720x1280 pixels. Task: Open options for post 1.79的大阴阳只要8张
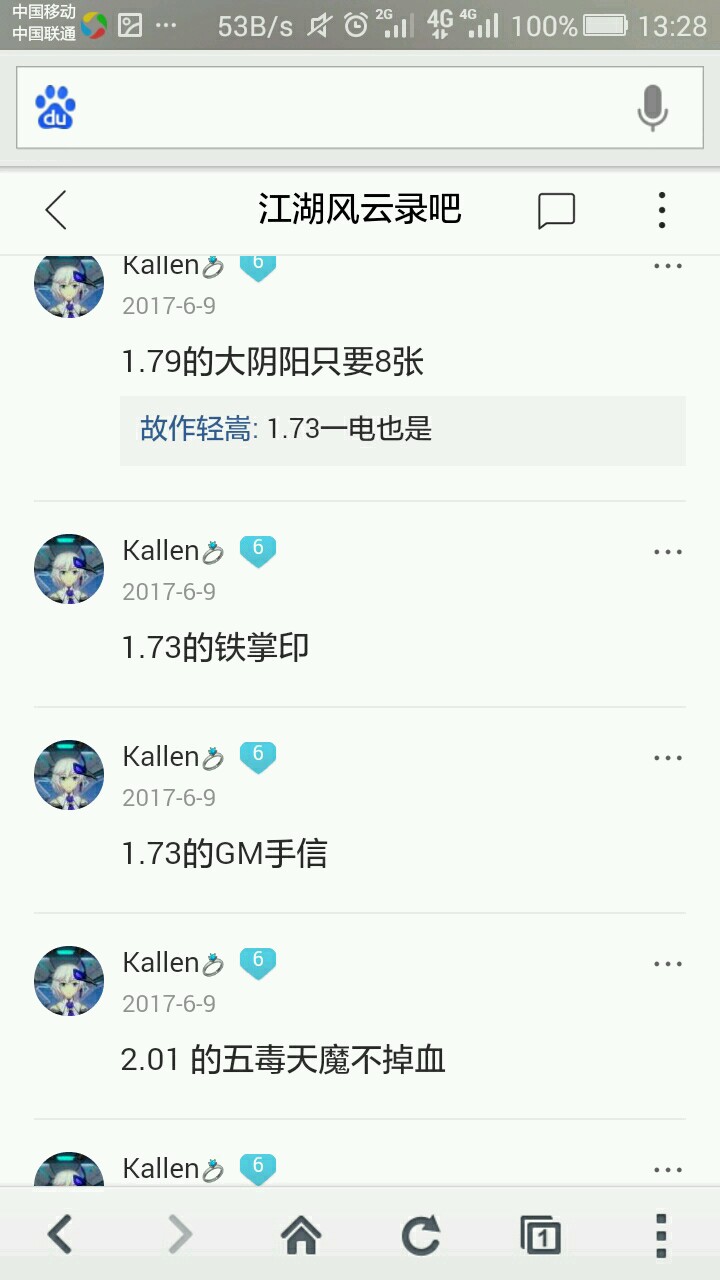pyautogui.click(x=667, y=266)
